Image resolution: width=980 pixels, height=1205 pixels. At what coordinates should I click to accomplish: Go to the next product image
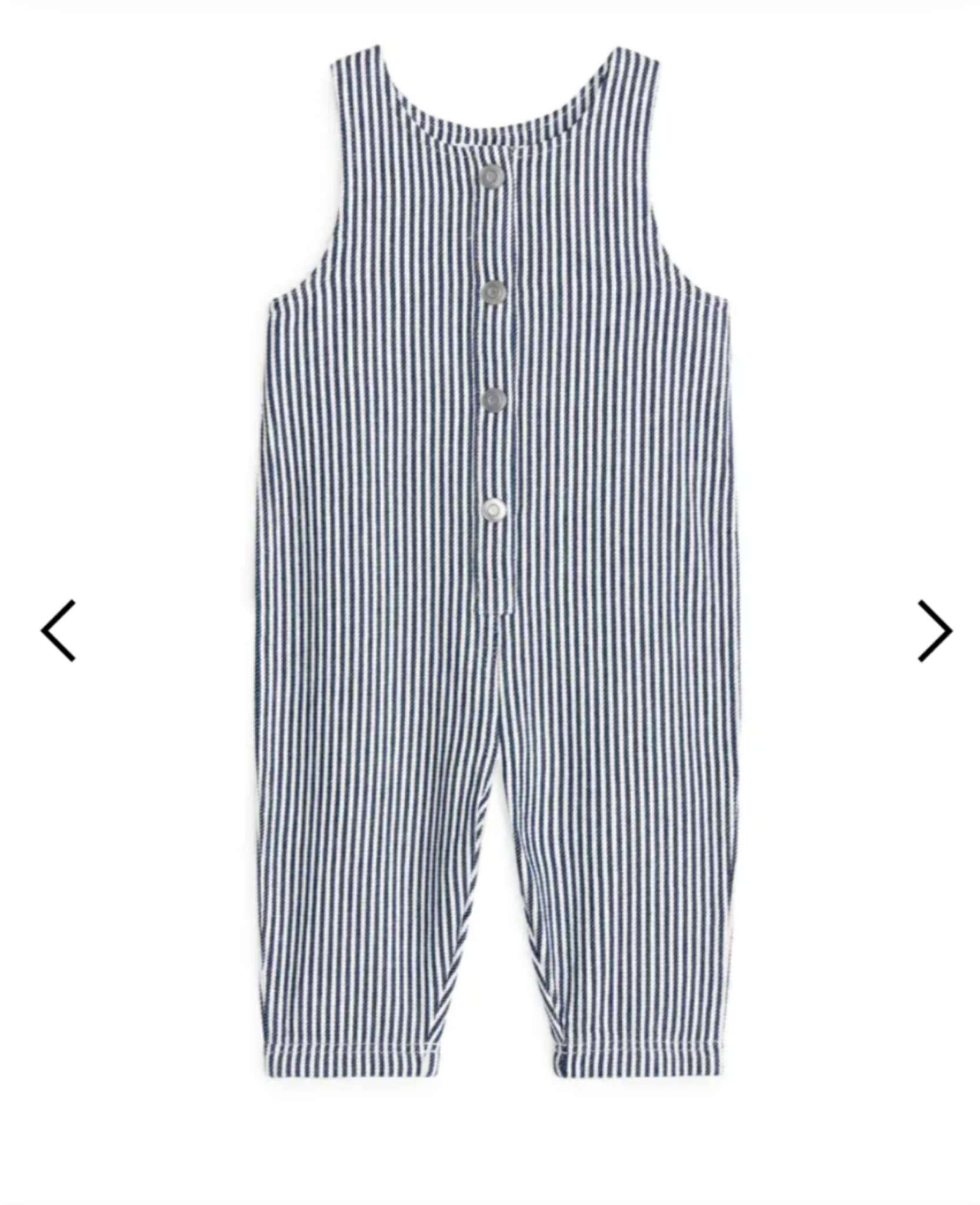click(x=934, y=631)
